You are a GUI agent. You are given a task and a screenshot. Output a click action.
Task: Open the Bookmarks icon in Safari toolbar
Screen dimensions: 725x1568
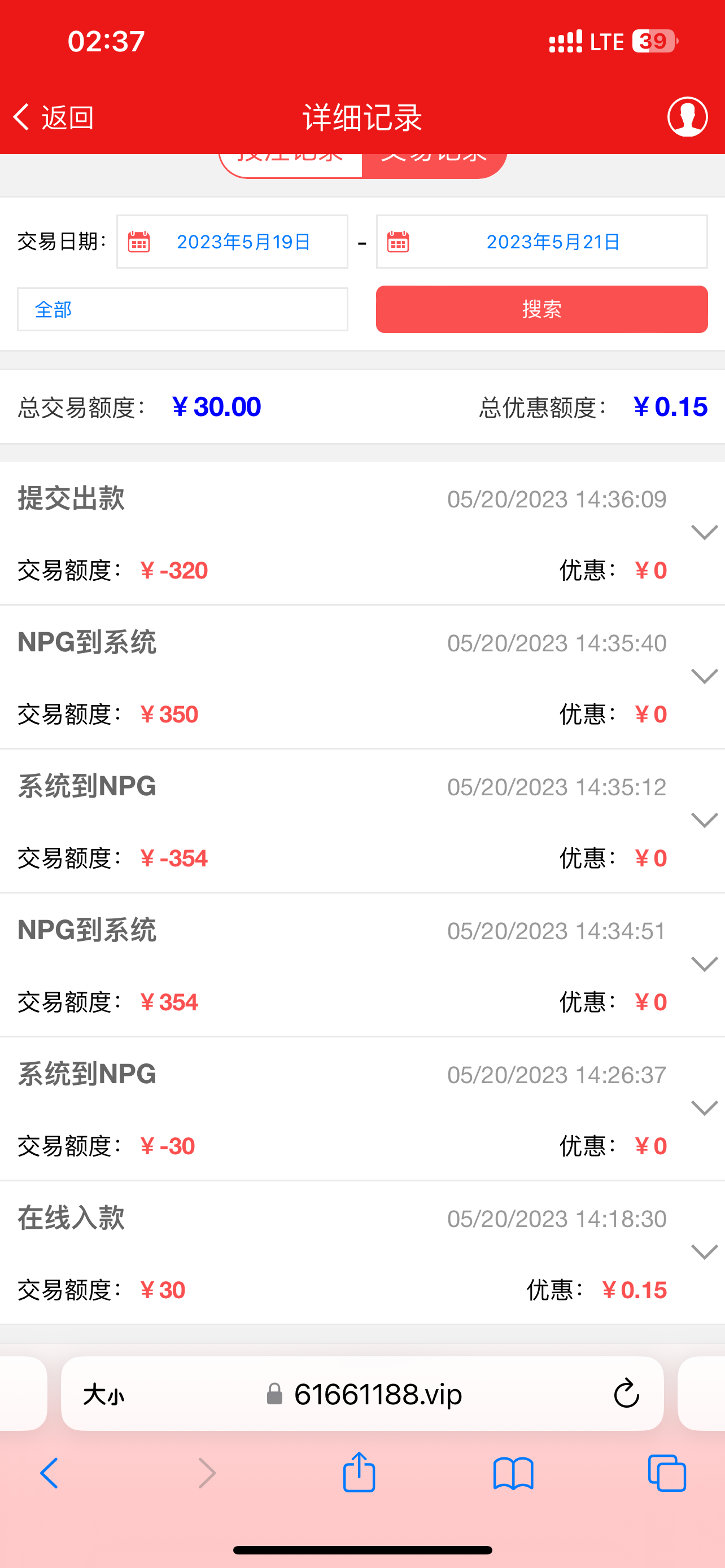point(513,1474)
